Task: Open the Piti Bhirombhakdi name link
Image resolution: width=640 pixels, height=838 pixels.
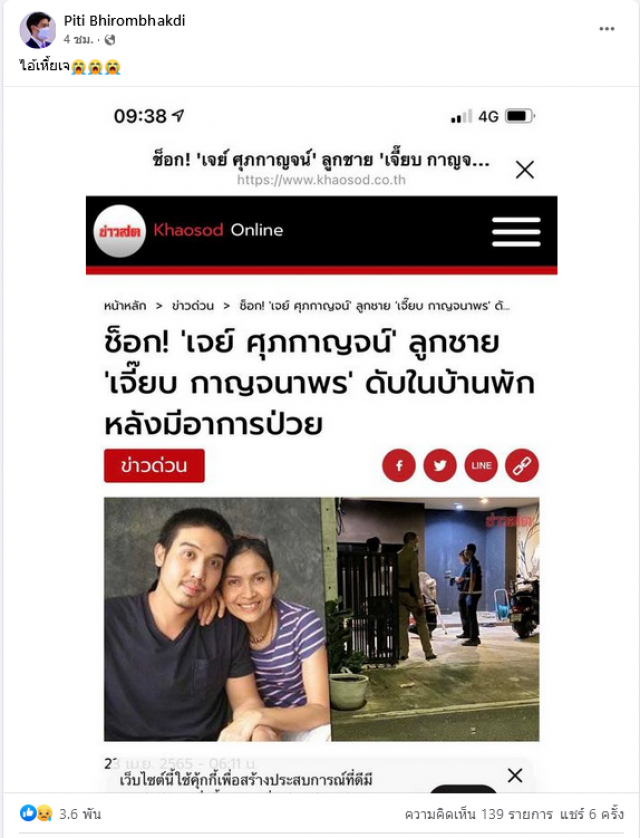Action: tap(124, 21)
